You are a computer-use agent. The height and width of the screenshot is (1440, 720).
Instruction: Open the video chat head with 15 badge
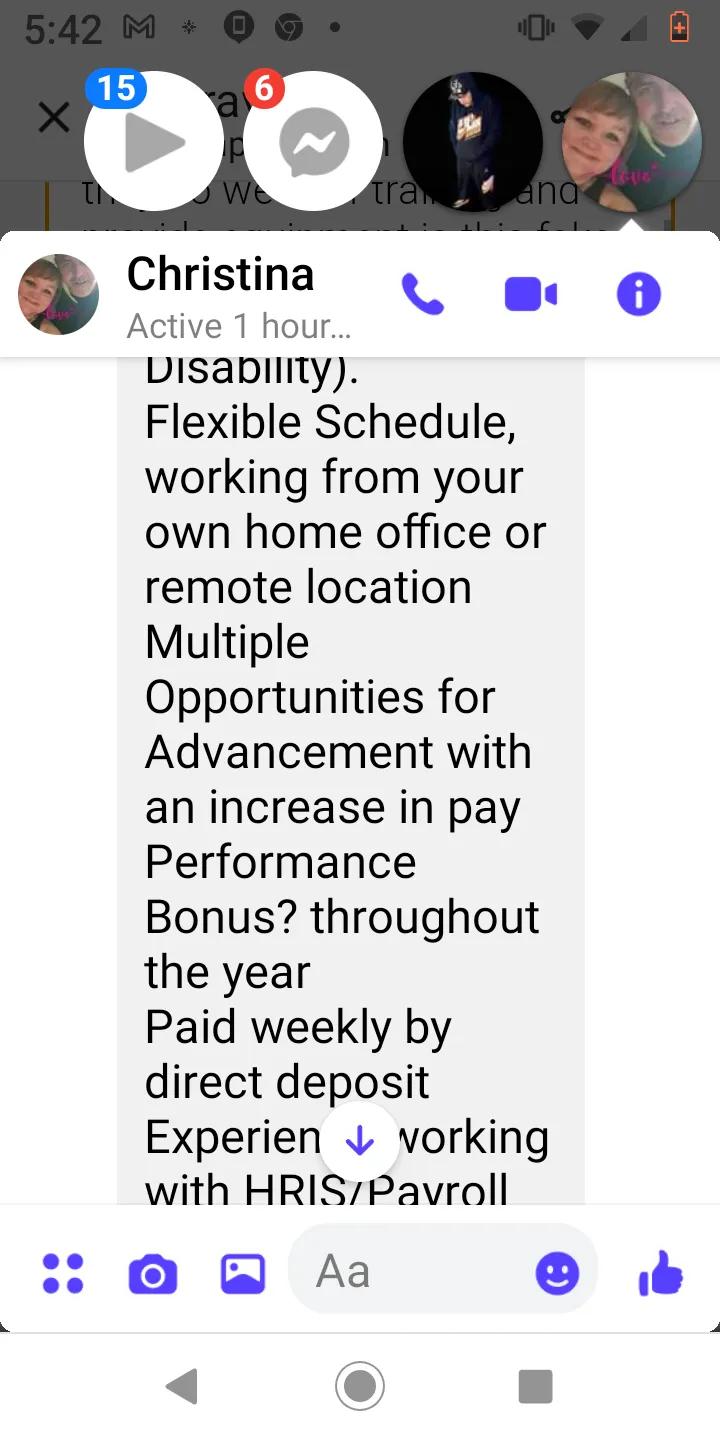153,141
